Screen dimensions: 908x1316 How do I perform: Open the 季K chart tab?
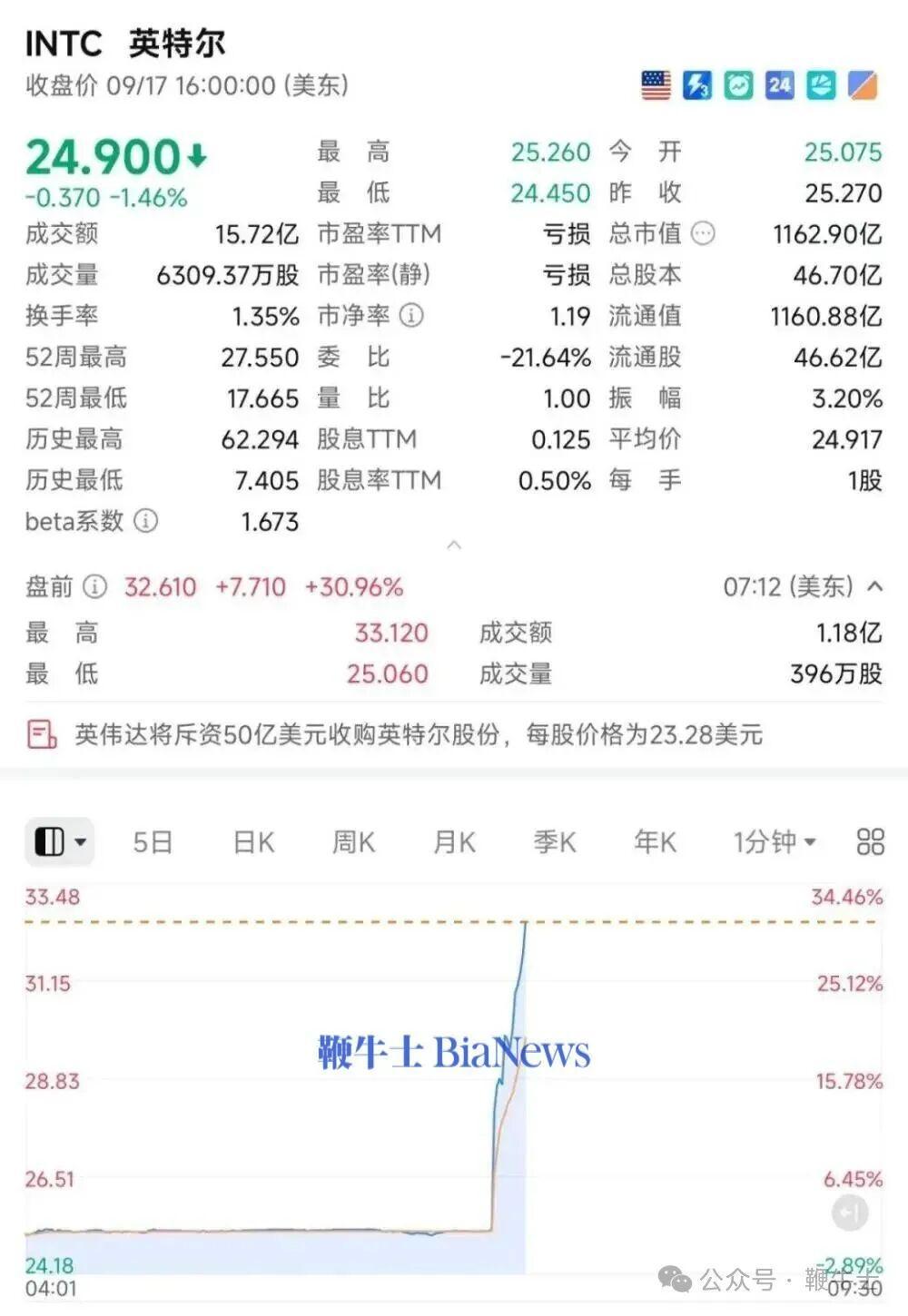[554, 842]
